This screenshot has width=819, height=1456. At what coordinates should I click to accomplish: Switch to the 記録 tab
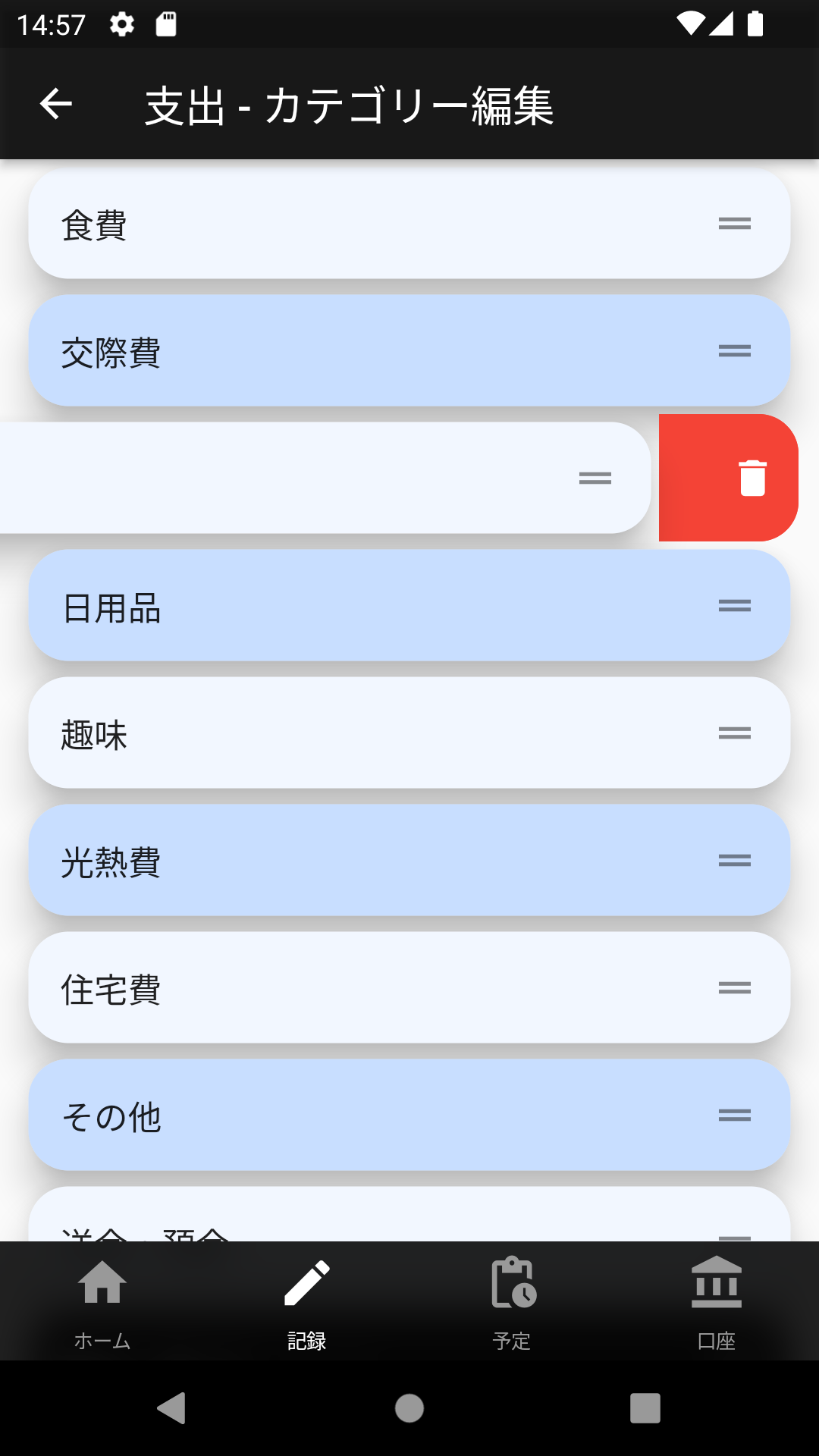(307, 1301)
